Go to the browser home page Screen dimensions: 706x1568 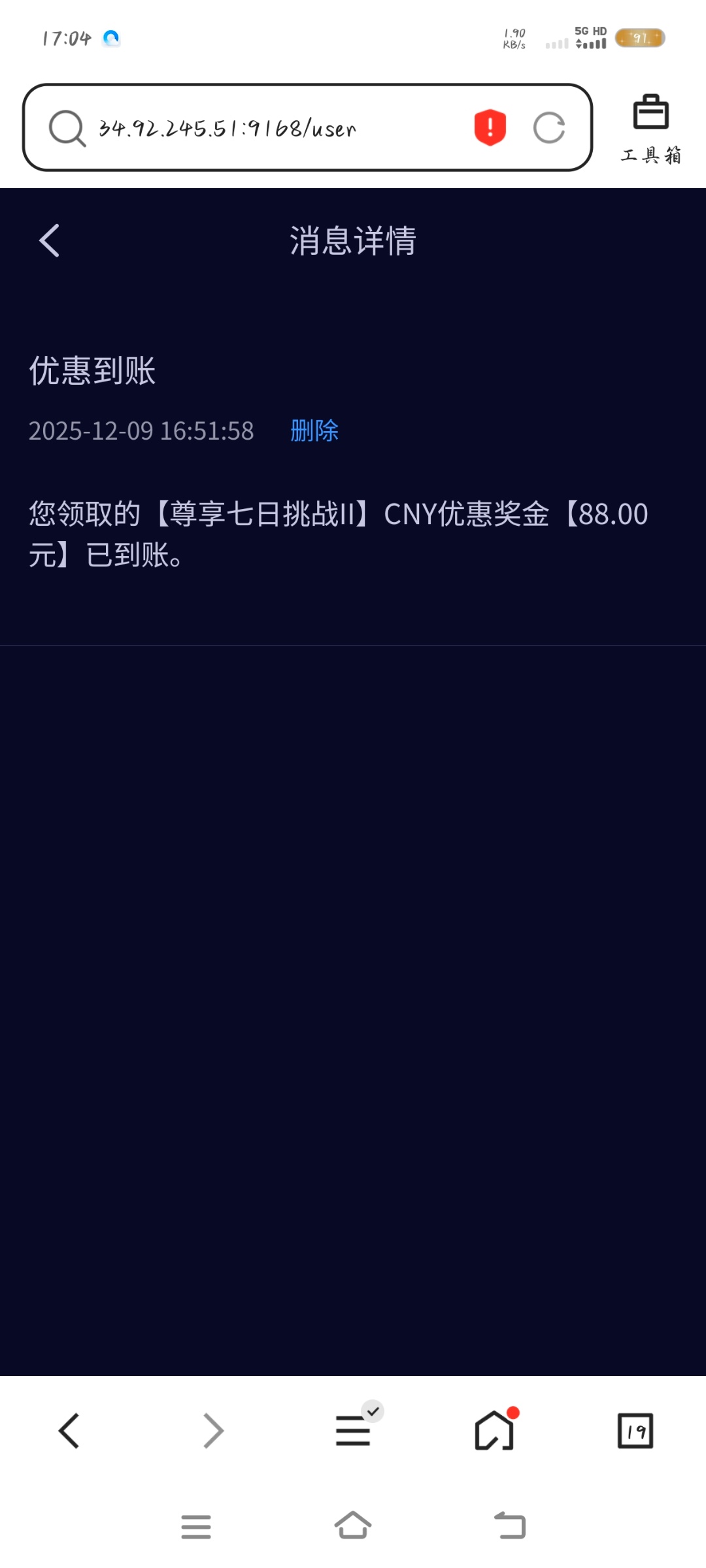[x=494, y=1431]
